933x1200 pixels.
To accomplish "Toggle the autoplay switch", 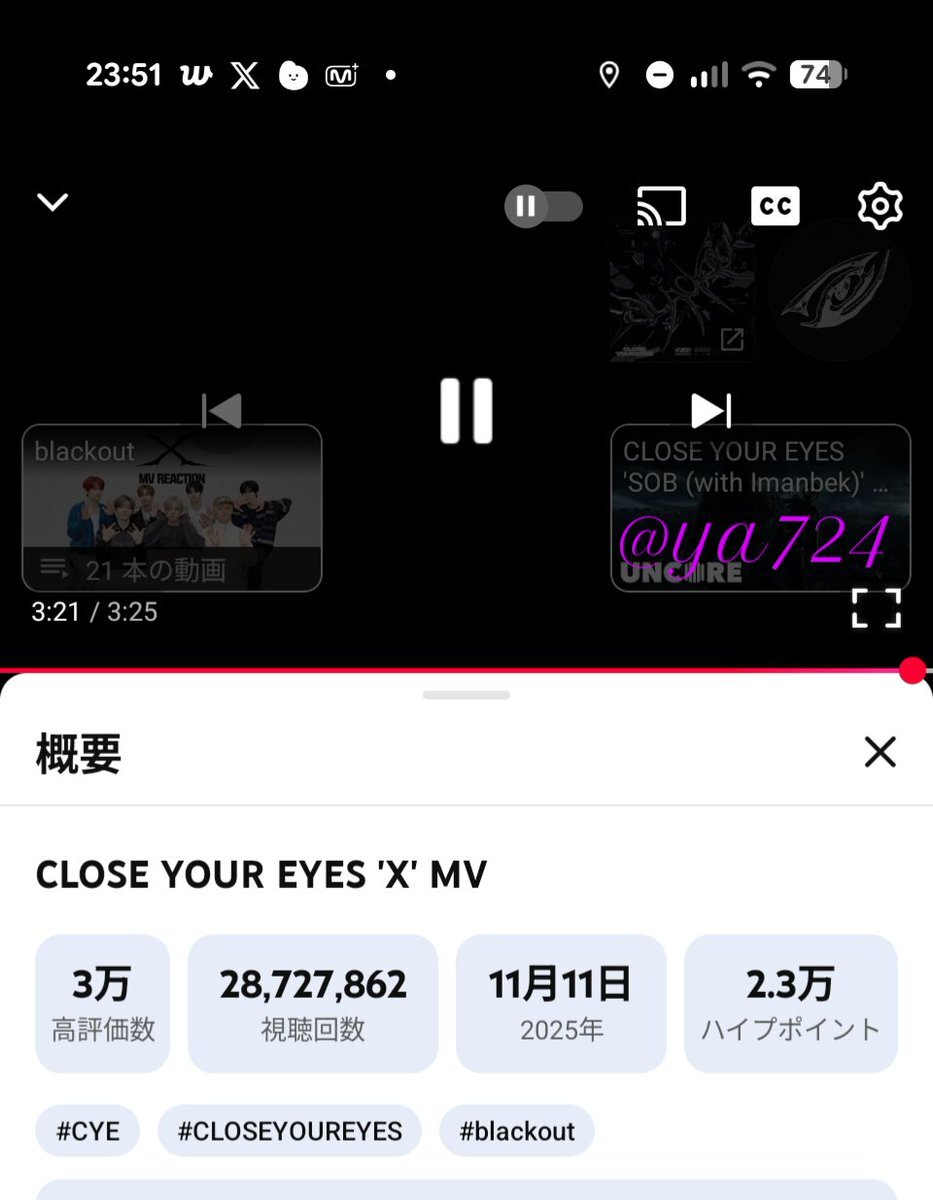I will 543,207.
